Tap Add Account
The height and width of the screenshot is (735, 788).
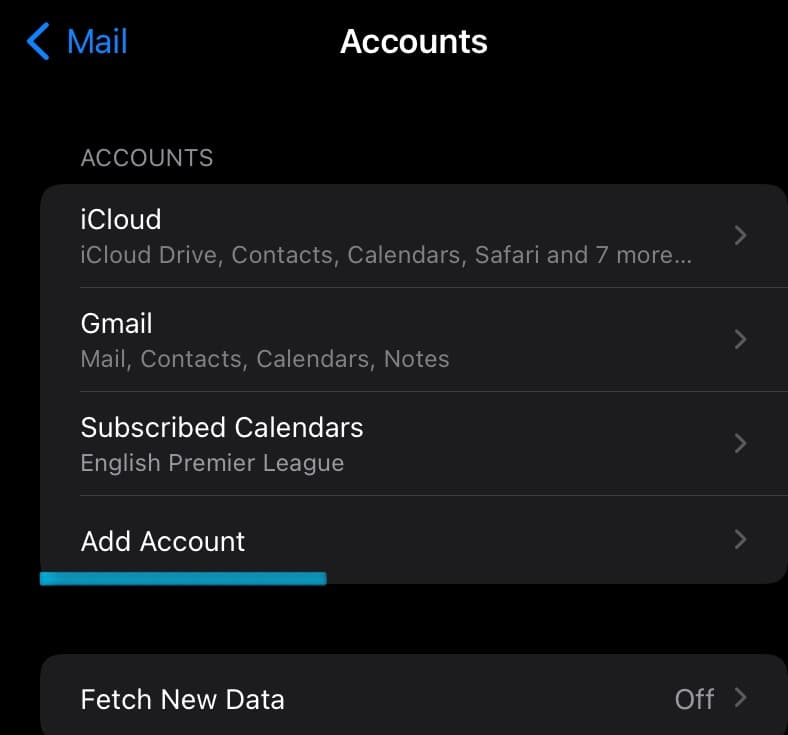(414, 540)
